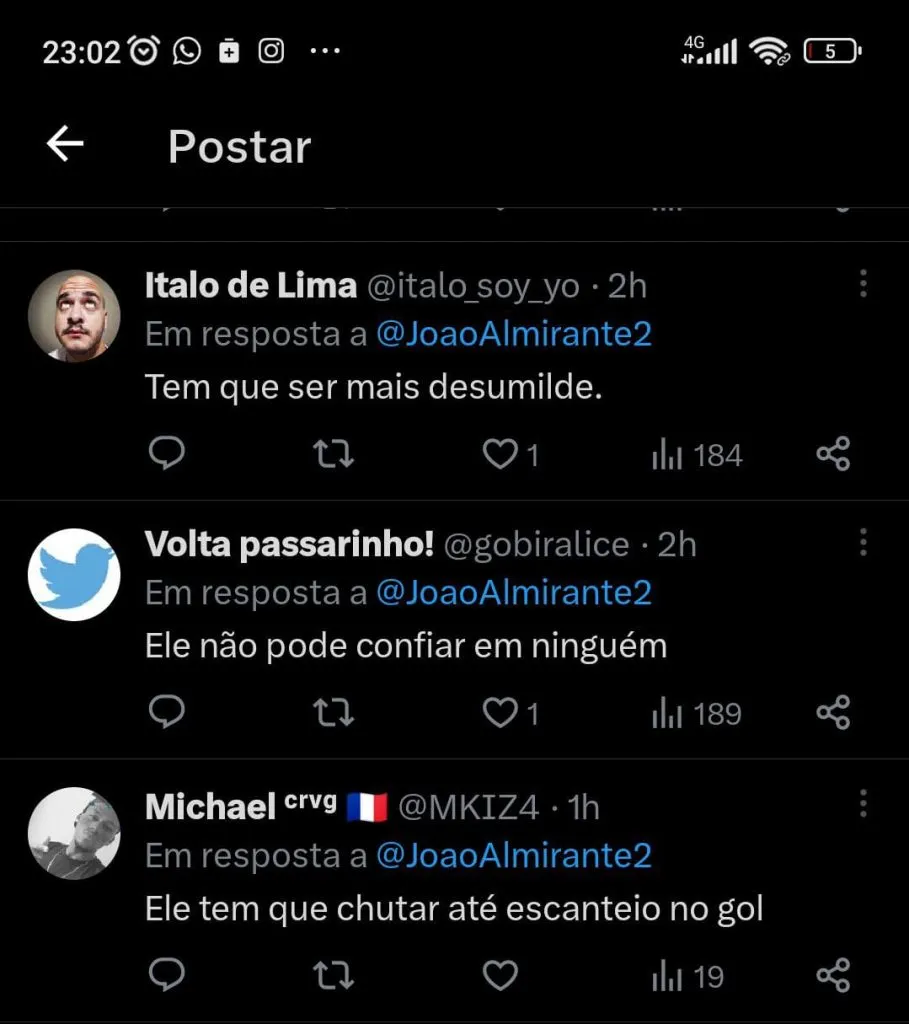Screen dimensions: 909x1024
Task: Reply to Italo de Lima's post
Action: pyautogui.click(x=167, y=455)
